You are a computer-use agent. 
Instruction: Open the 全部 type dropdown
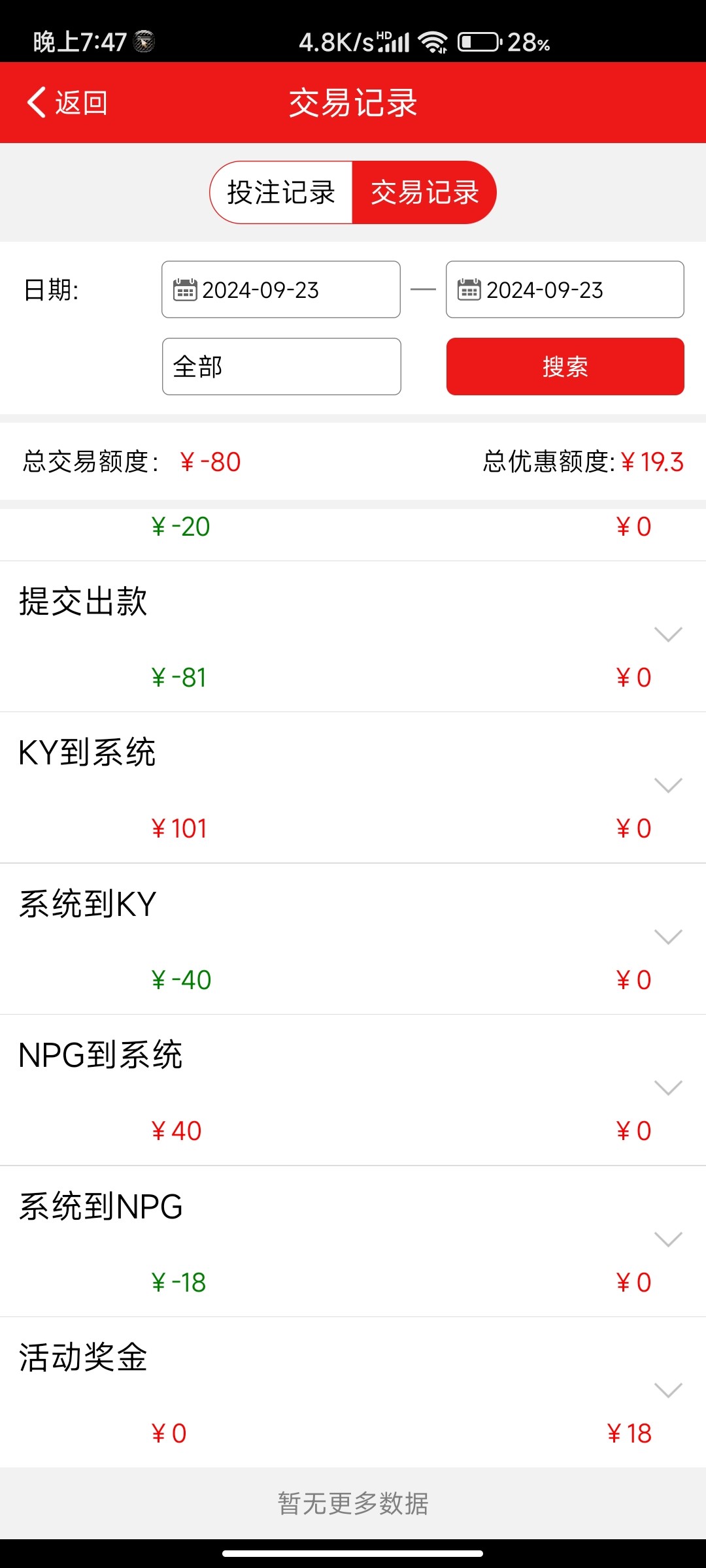pyautogui.click(x=281, y=367)
